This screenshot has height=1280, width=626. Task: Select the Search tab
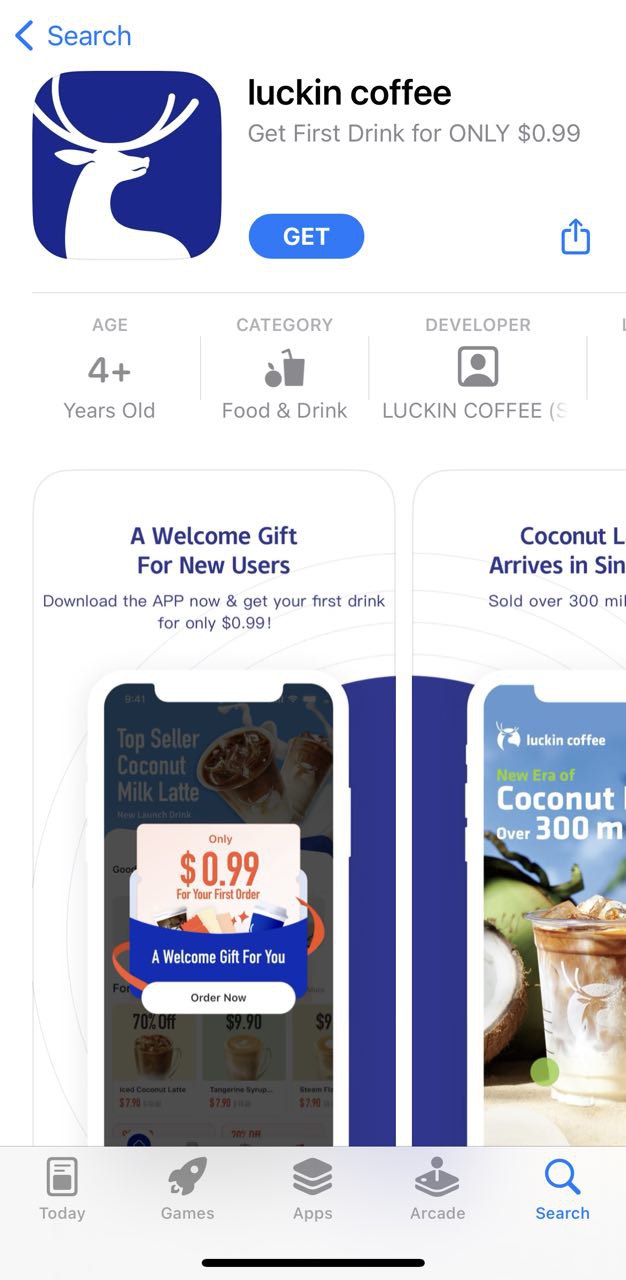click(562, 1190)
